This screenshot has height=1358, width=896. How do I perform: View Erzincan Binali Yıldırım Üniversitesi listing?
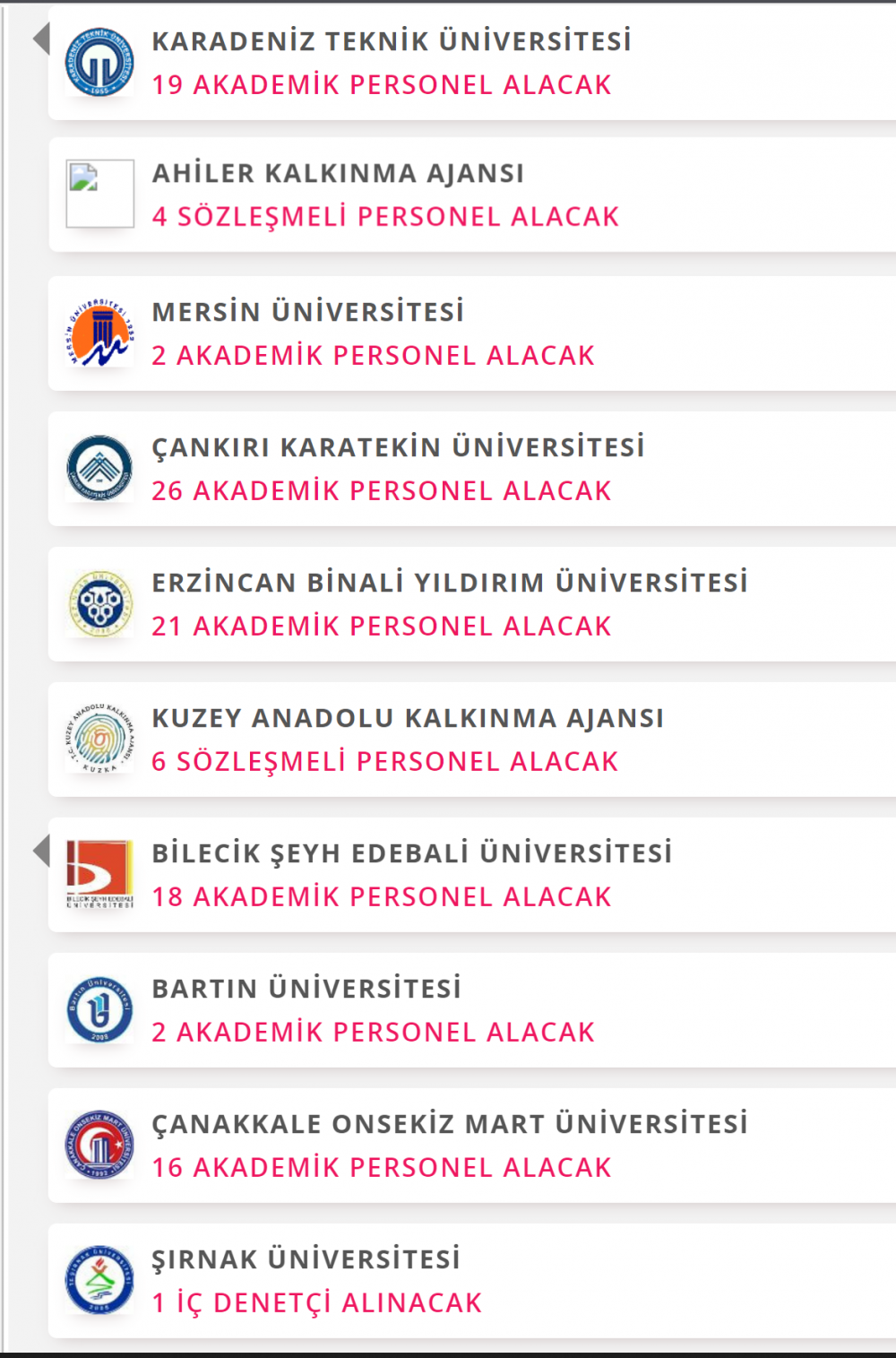(x=382, y=626)
